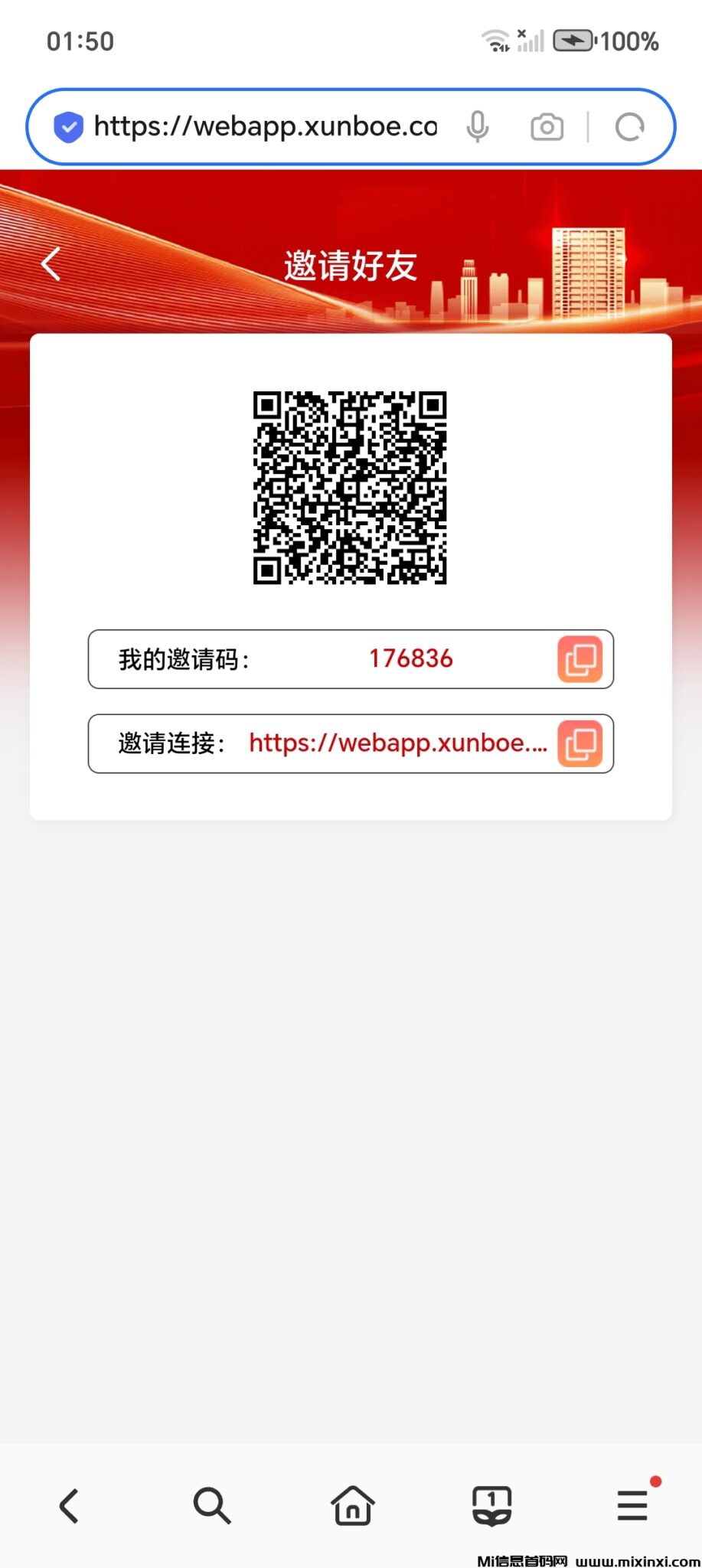The height and width of the screenshot is (1568, 702).
Task: Tap the refresh icon in the URL bar
Action: click(629, 126)
